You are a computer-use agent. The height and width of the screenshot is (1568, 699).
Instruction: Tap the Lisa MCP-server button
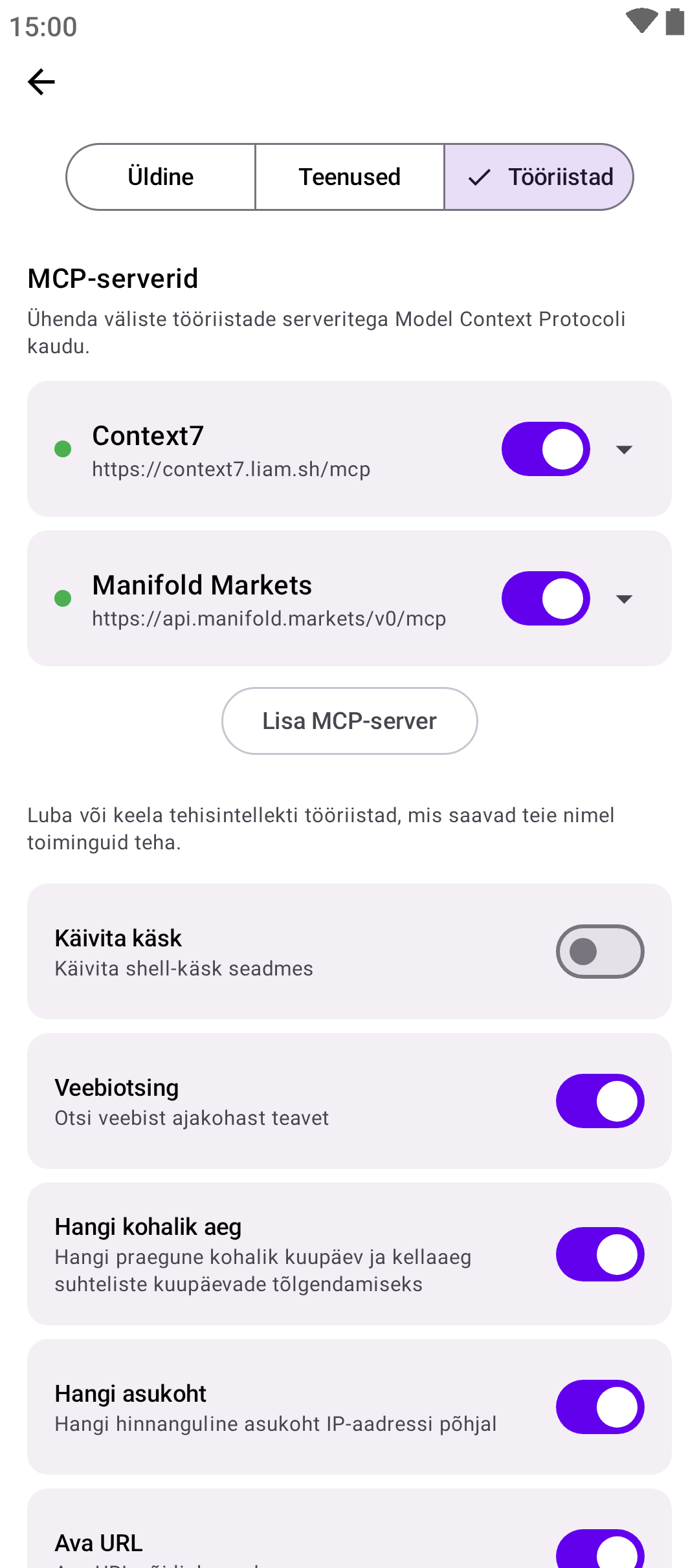click(349, 721)
